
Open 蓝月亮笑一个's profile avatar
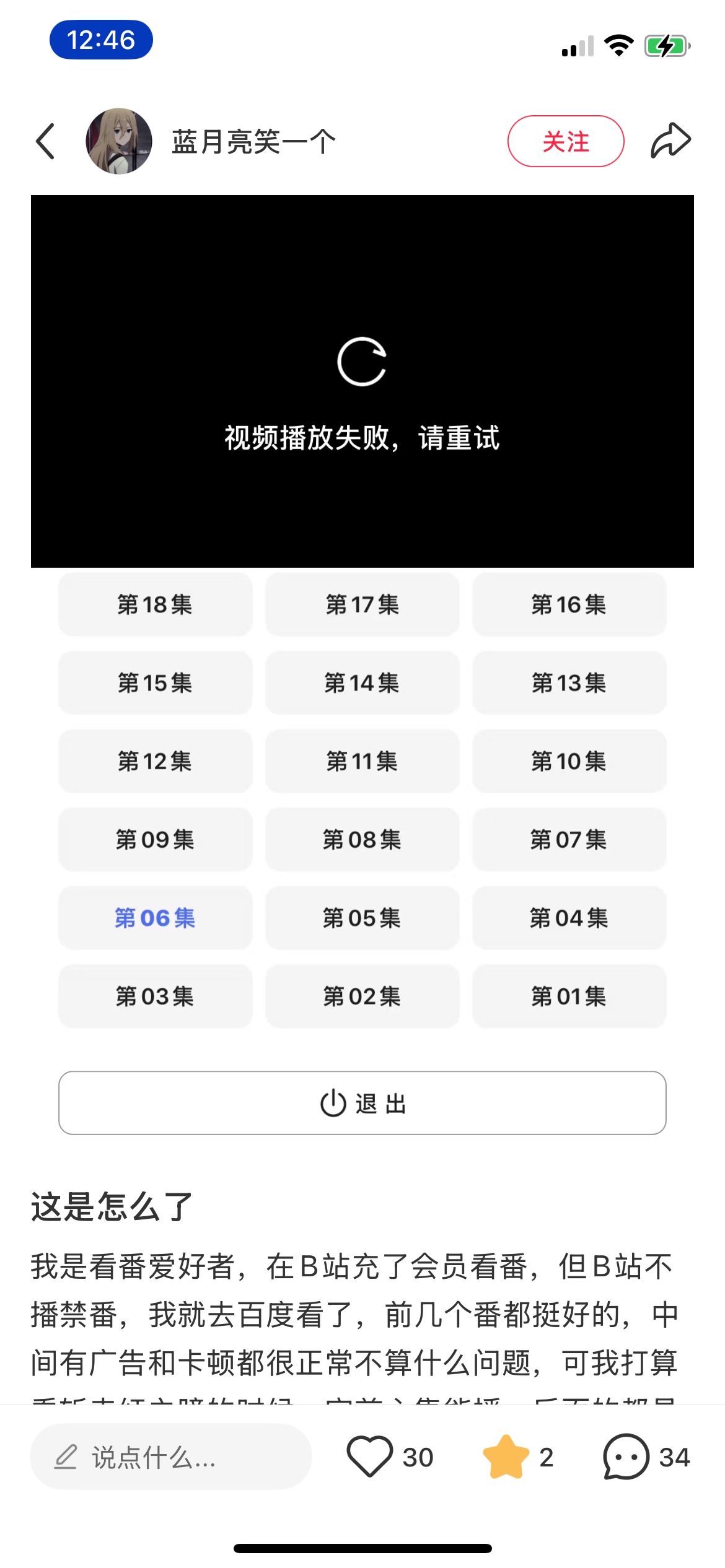[119, 141]
